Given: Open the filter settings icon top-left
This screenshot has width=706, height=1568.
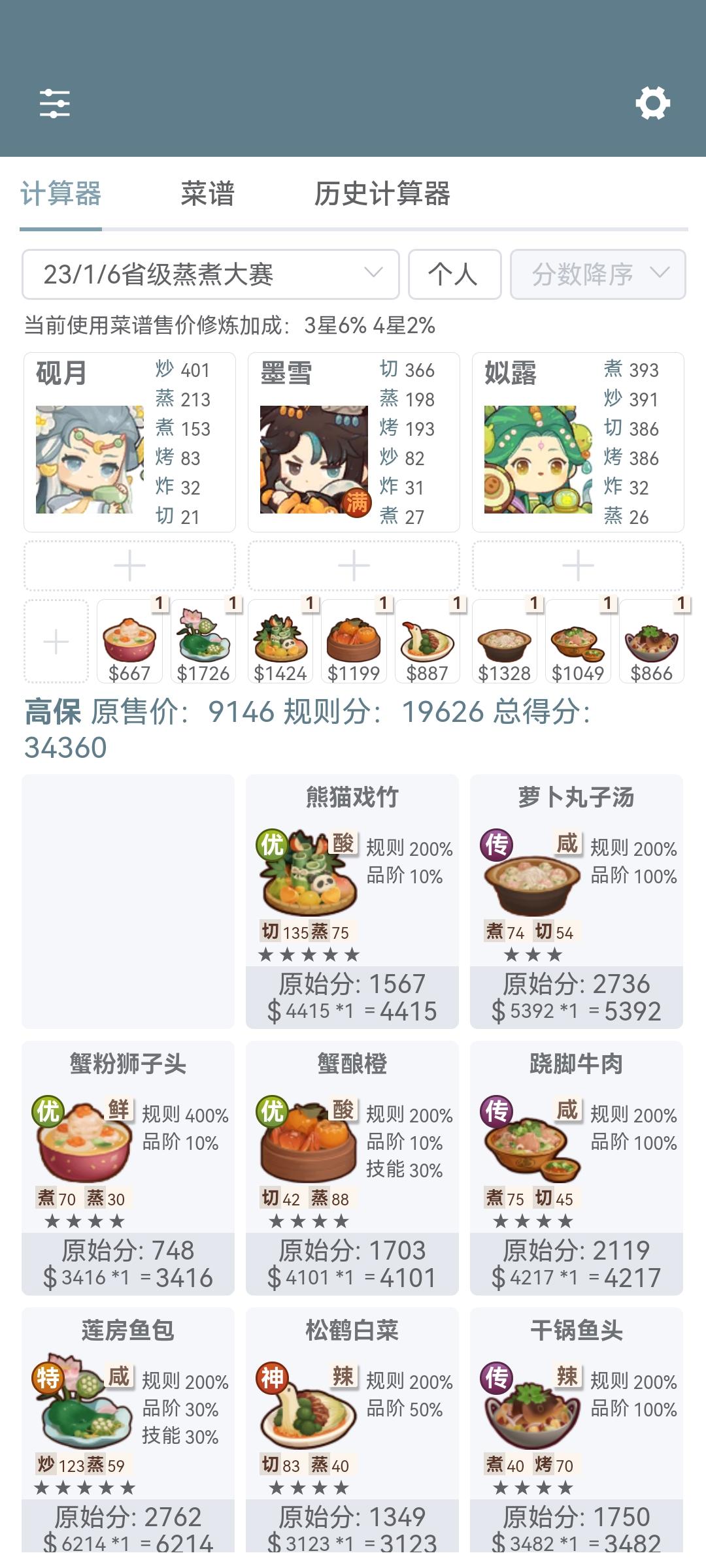Looking at the screenshot, I should [55, 103].
